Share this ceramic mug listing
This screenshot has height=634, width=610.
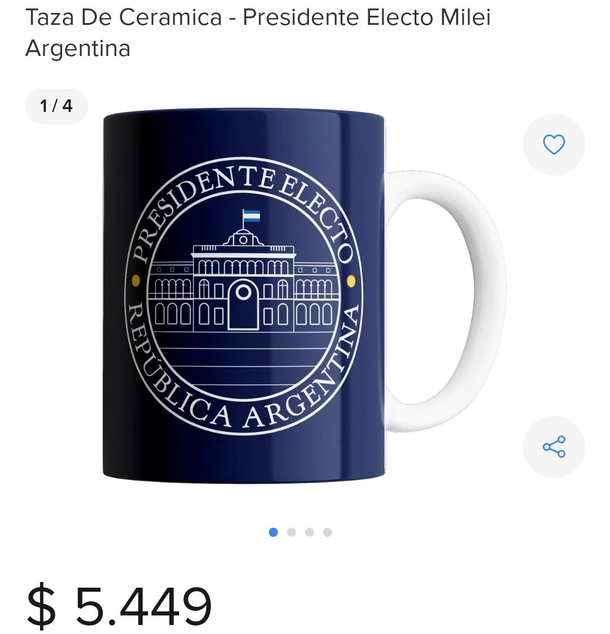(x=554, y=446)
